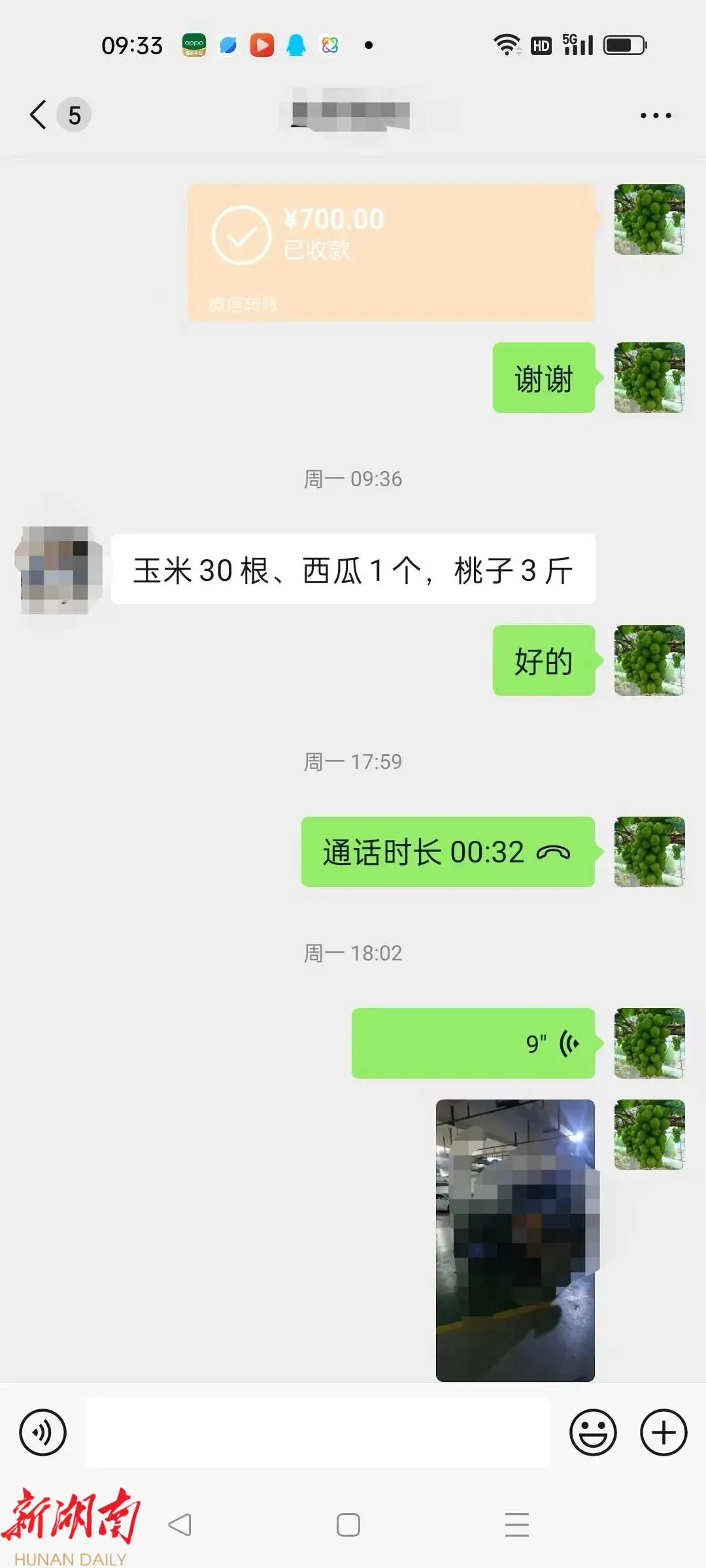Switch to voice input mode
This screenshot has height=1568, width=706.
[x=43, y=1433]
